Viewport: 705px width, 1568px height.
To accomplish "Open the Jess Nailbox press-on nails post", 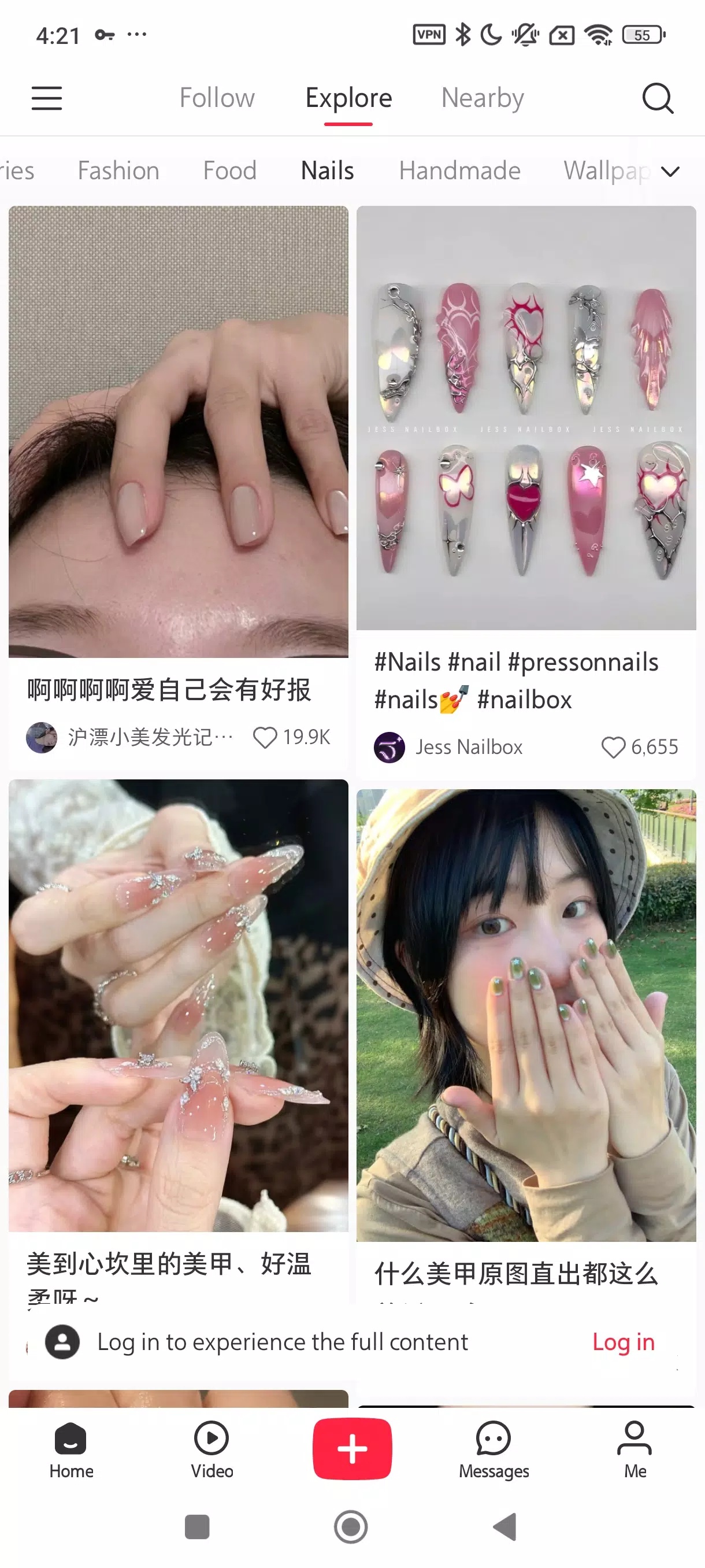I will pyautogui.click(x=526, y=417).
